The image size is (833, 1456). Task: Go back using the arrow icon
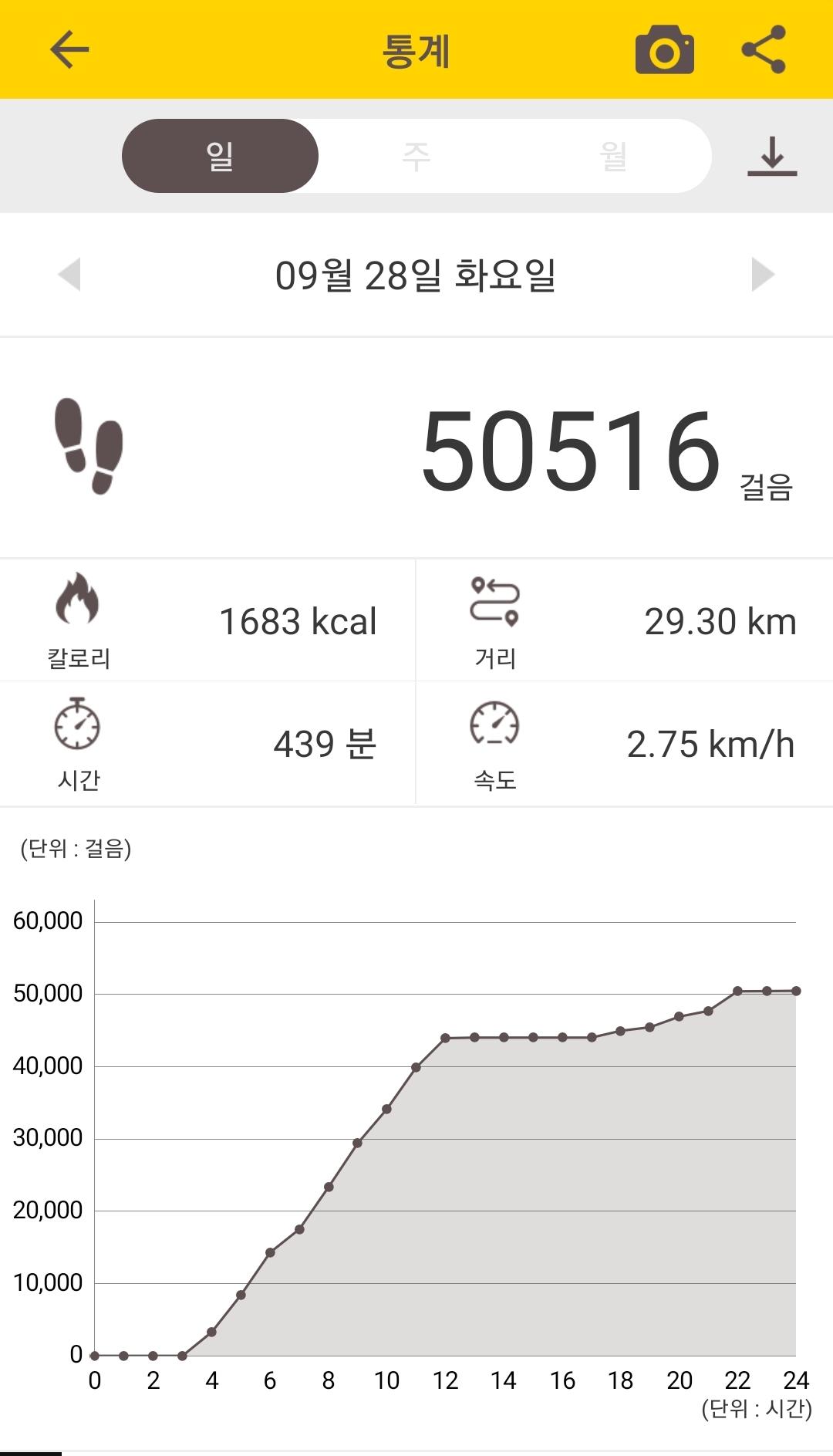point(69,50)
